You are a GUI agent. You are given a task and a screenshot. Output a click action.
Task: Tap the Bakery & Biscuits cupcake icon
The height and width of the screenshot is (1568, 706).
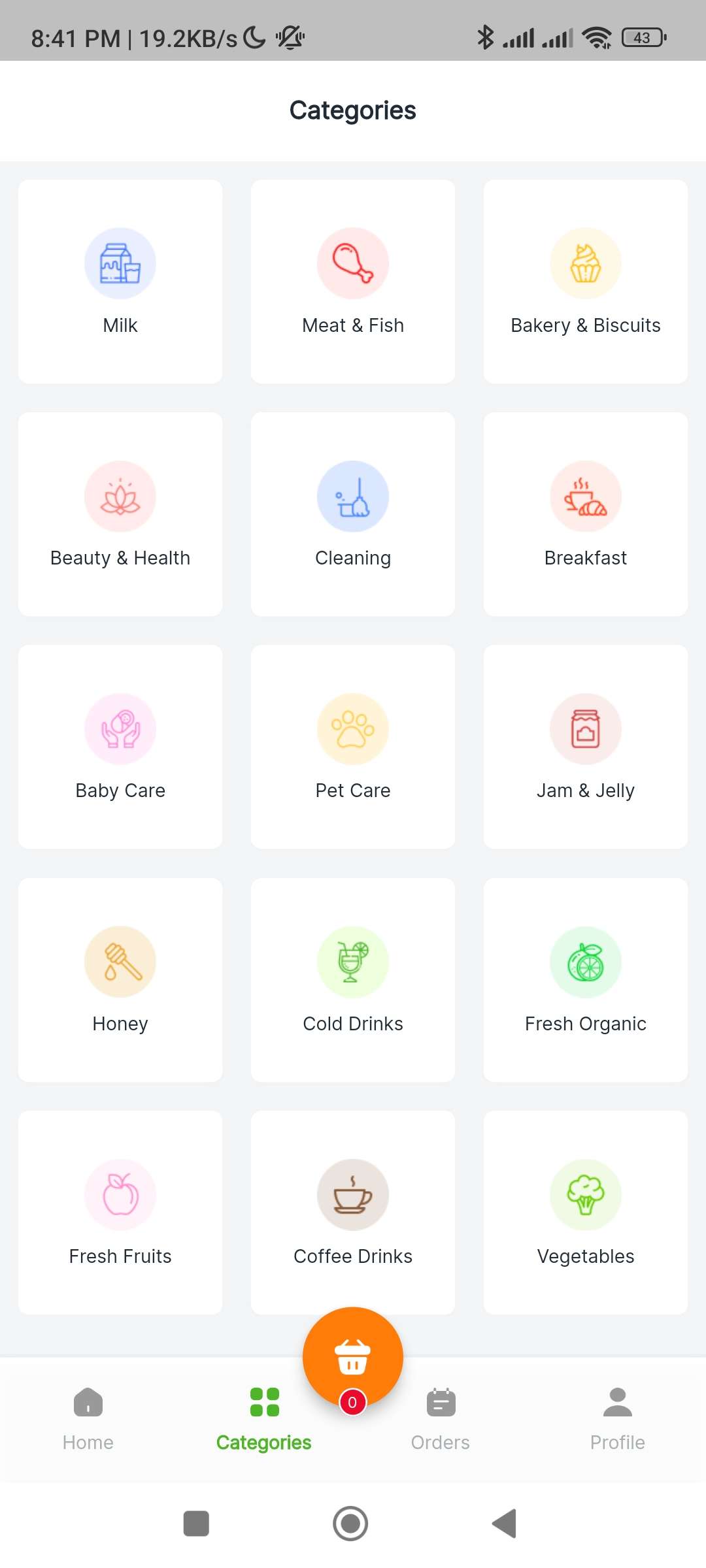[x=586, y=263]
